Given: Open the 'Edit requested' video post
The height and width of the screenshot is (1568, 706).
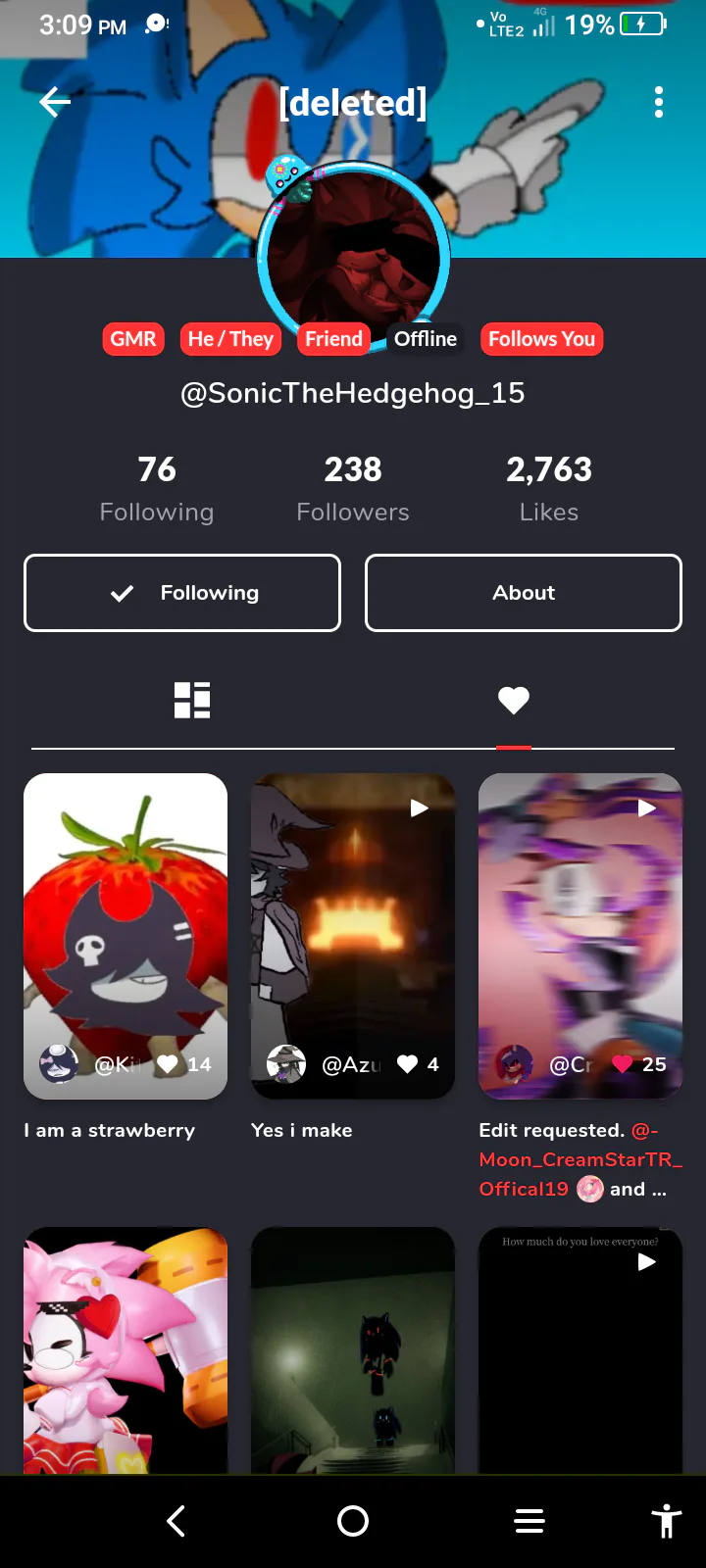Looking at the screenshot, I should tap(580, 921).
